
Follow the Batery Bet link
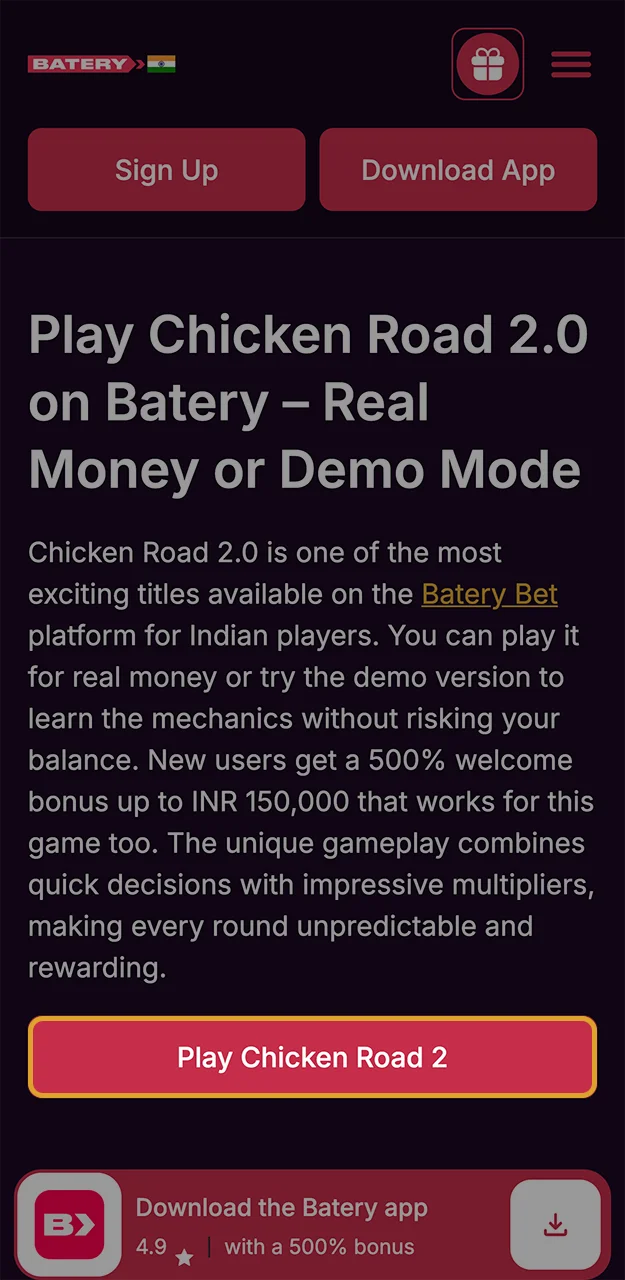click(489, 594)
